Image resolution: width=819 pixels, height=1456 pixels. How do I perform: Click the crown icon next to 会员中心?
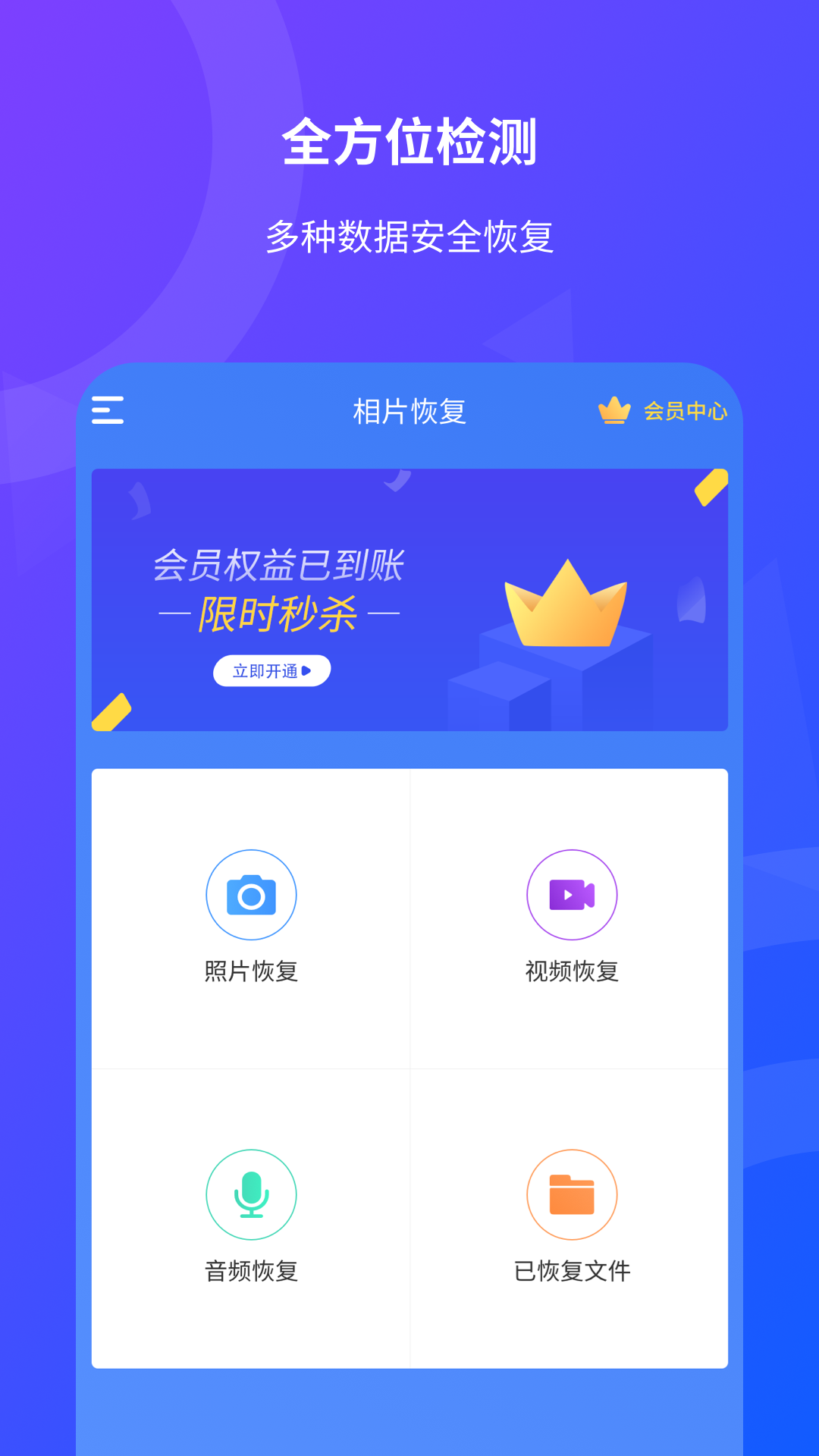(613, 410)
